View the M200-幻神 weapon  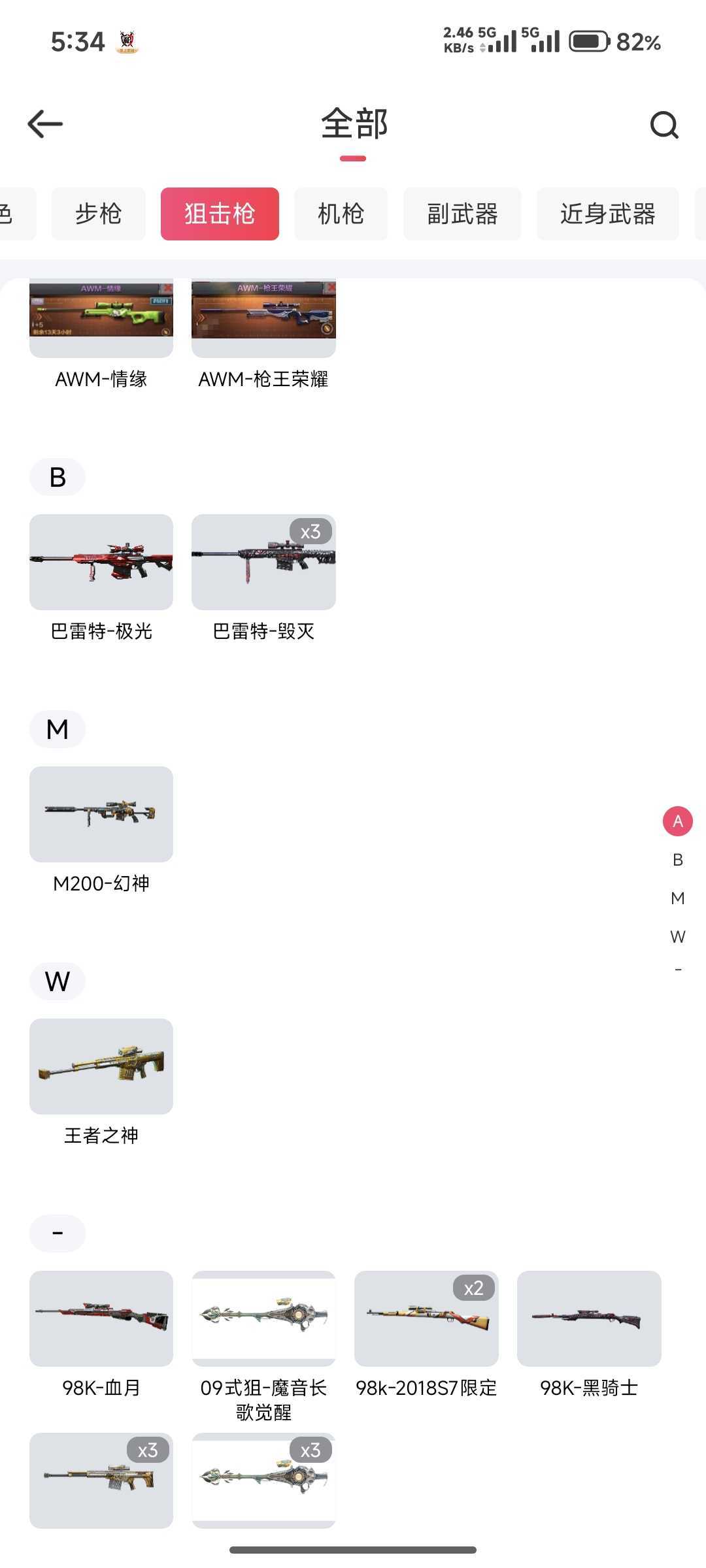pos(101,813)
